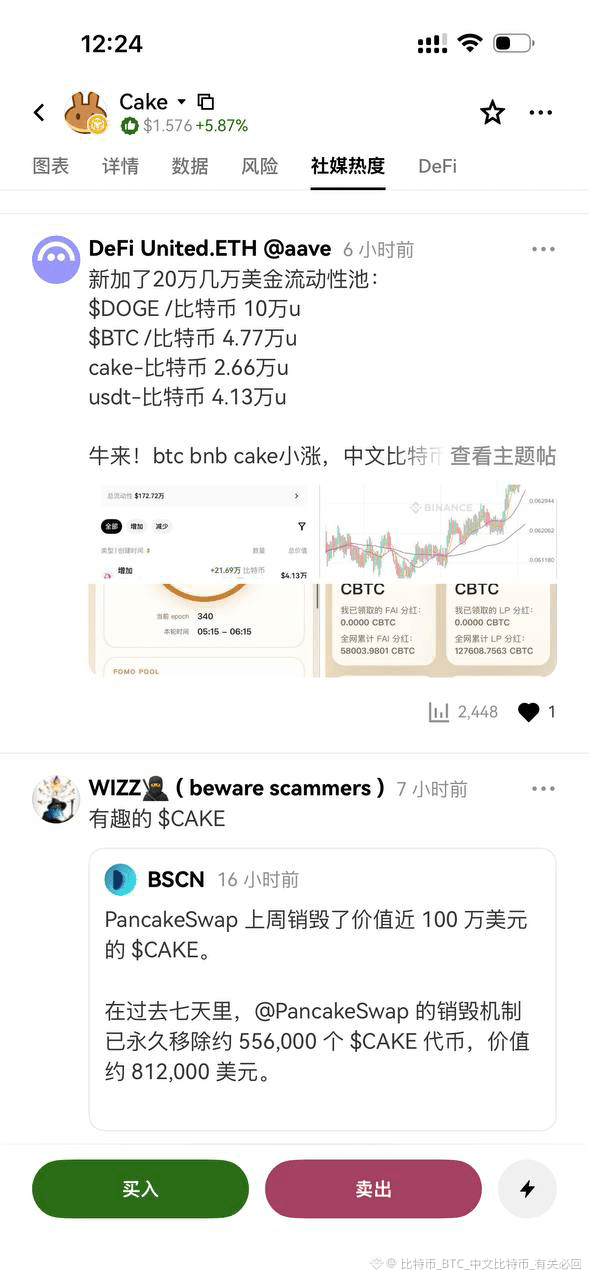Open the DeFi tab

[437, 166]
